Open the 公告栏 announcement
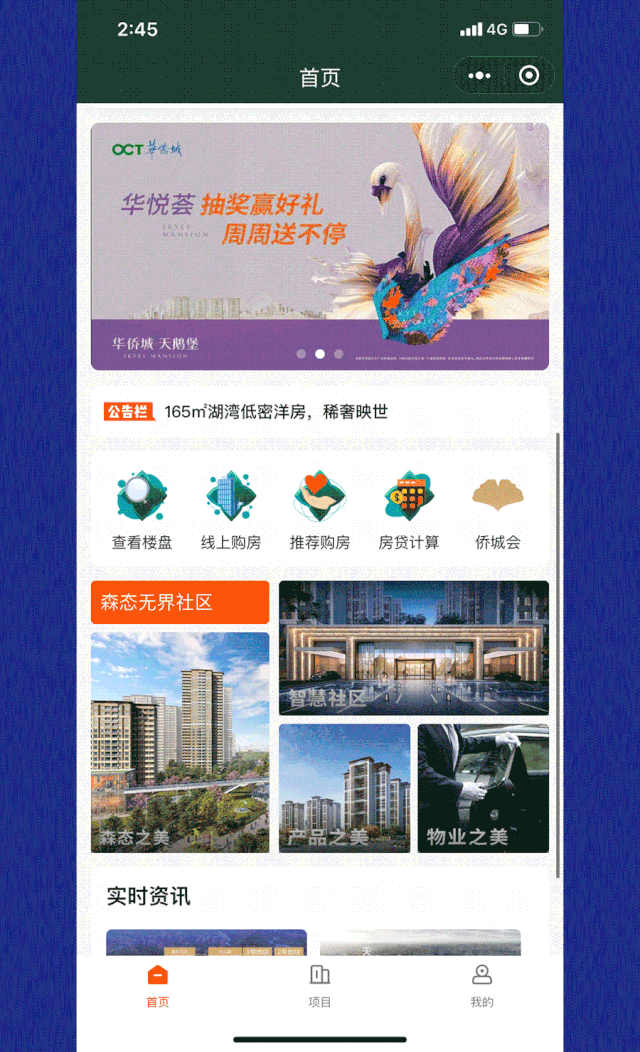The width and height of the screenshot is (640, 1052). coord(320,412)
